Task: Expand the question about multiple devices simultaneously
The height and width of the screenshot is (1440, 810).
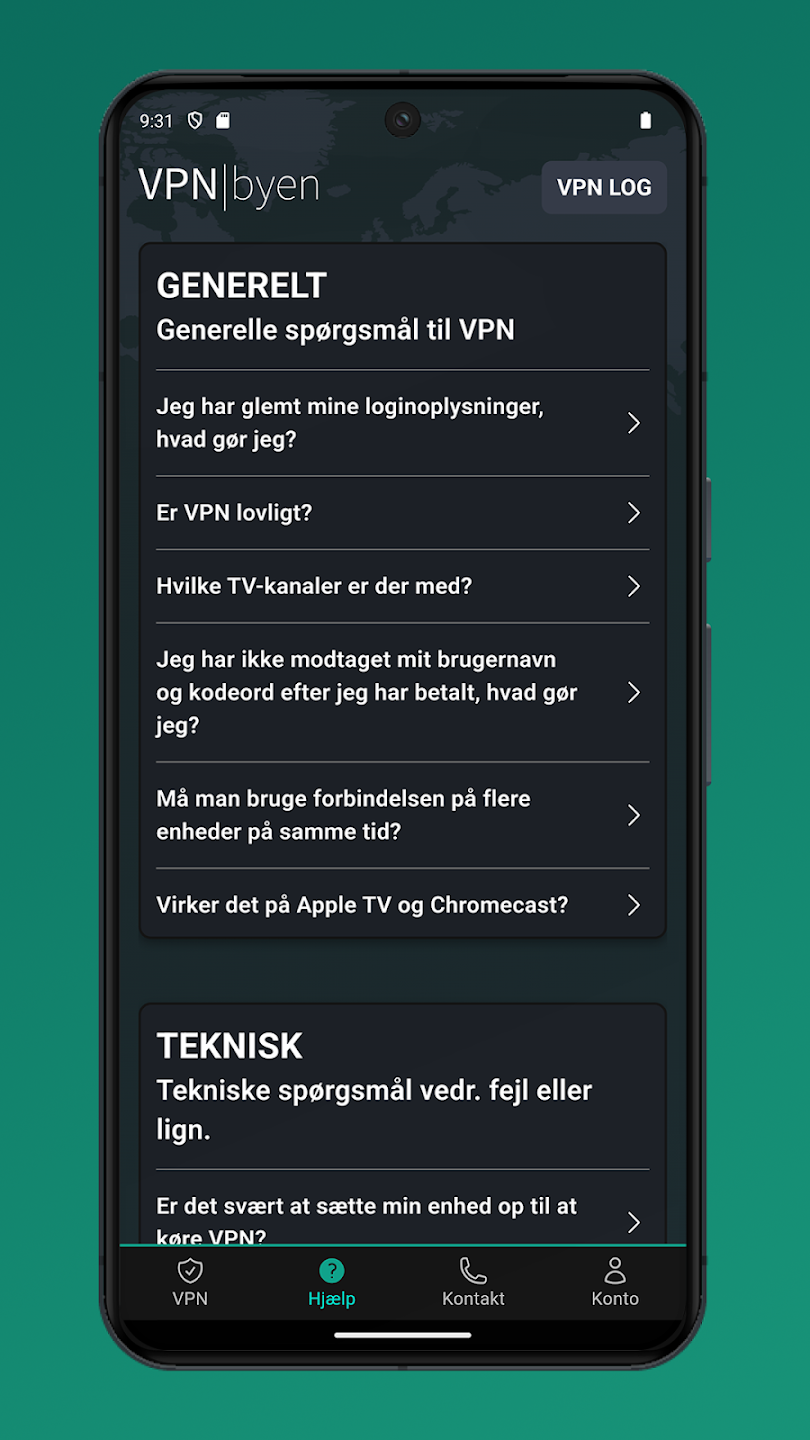Action: [402, 815]
